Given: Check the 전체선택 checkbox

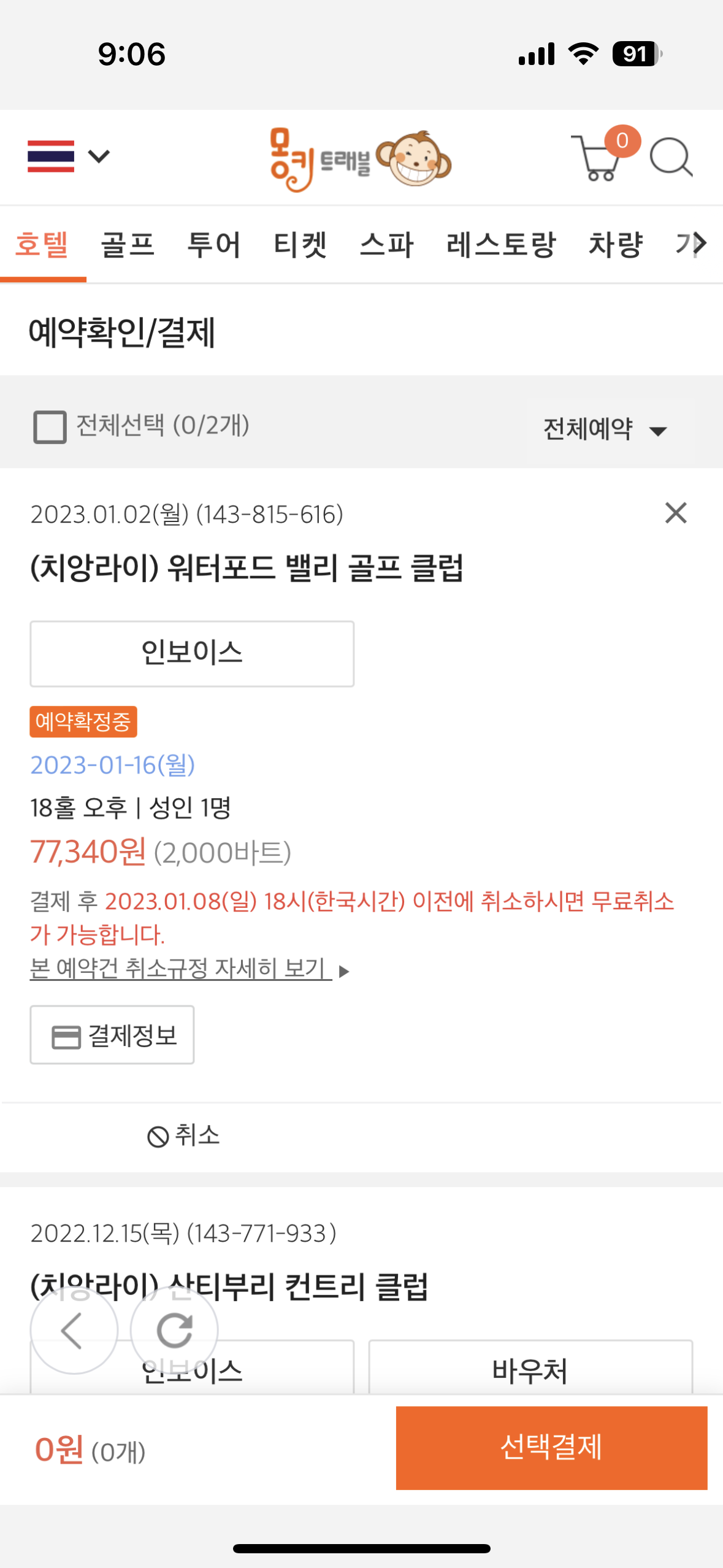Looking at the screenshot, I should (x=50, y=427).
